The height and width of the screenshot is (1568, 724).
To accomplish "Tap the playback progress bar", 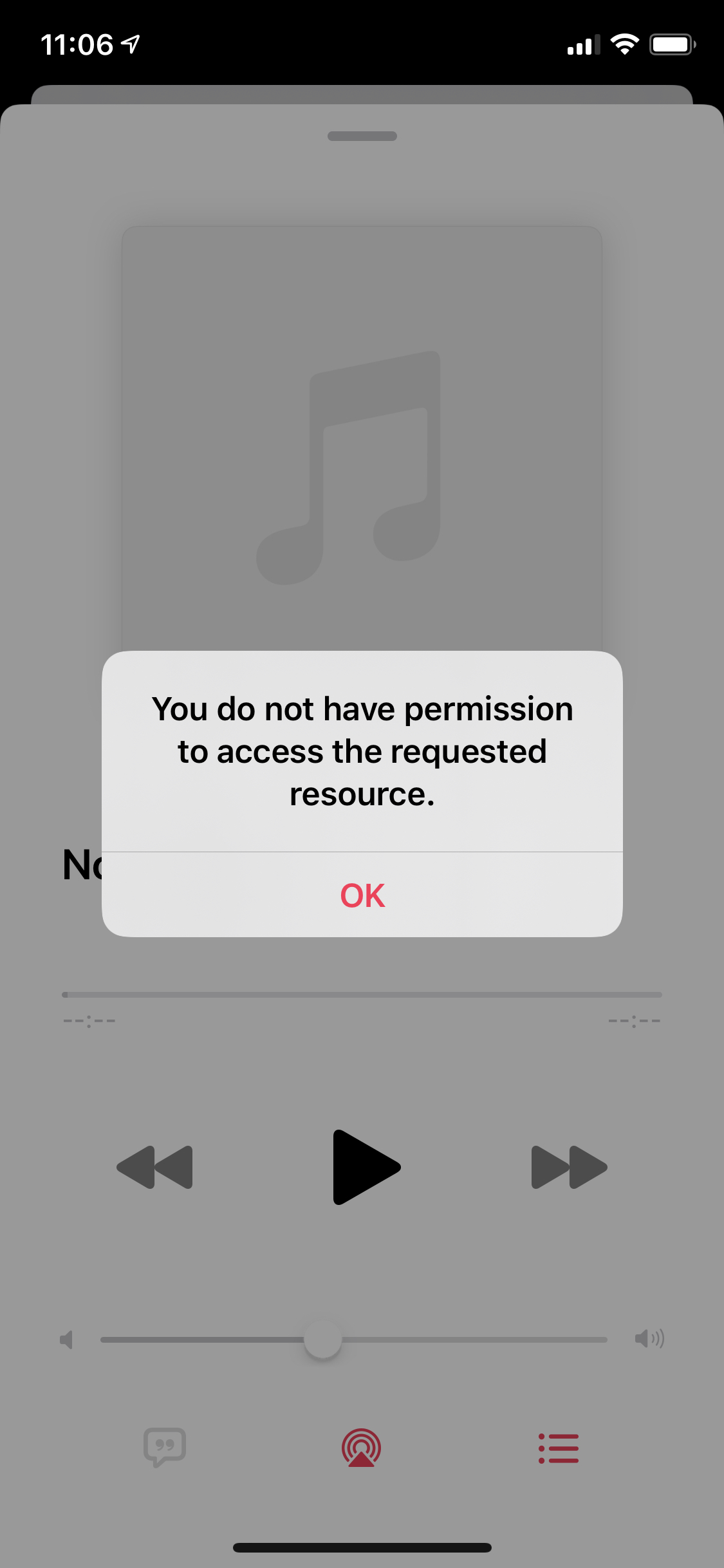I will (362, 994).
